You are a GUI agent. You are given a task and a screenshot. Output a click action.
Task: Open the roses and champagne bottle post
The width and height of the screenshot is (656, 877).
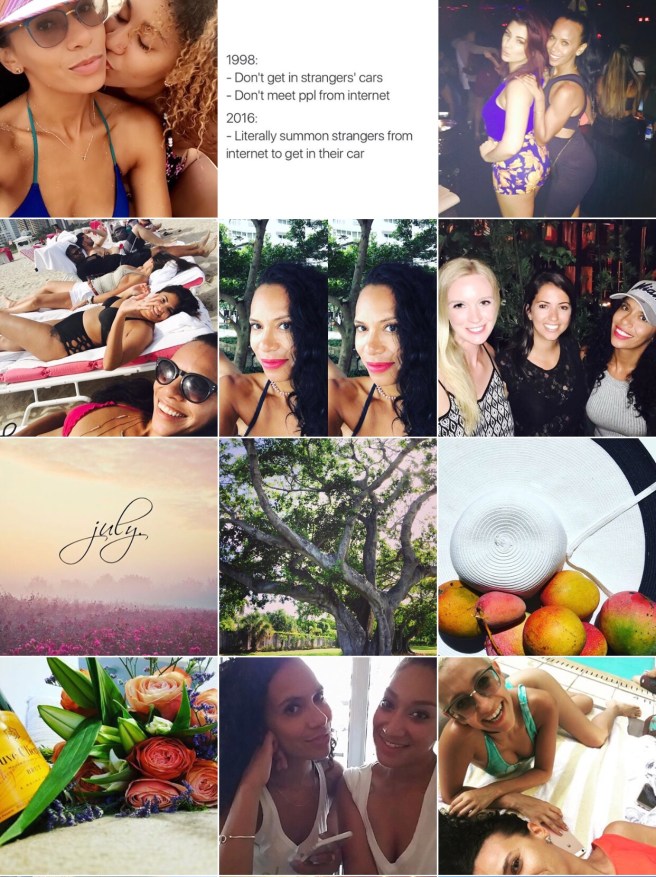[108, 766]
